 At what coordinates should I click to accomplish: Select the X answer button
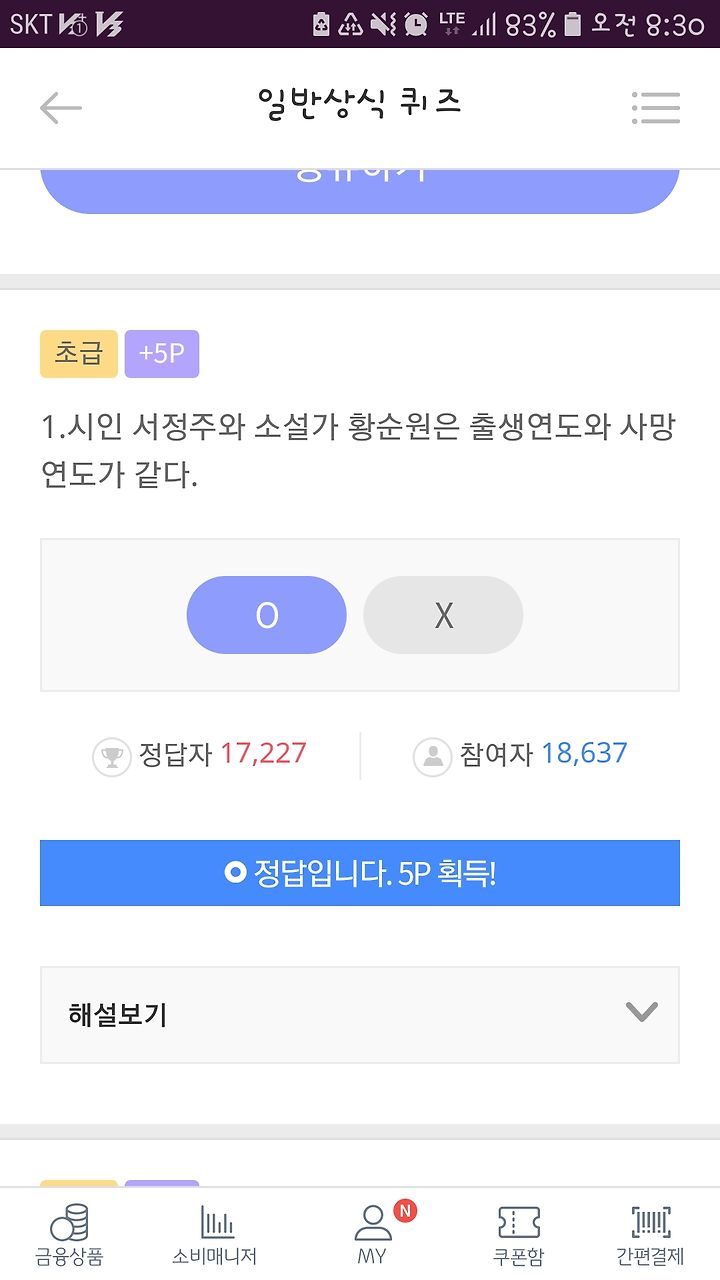pos(443,615)
